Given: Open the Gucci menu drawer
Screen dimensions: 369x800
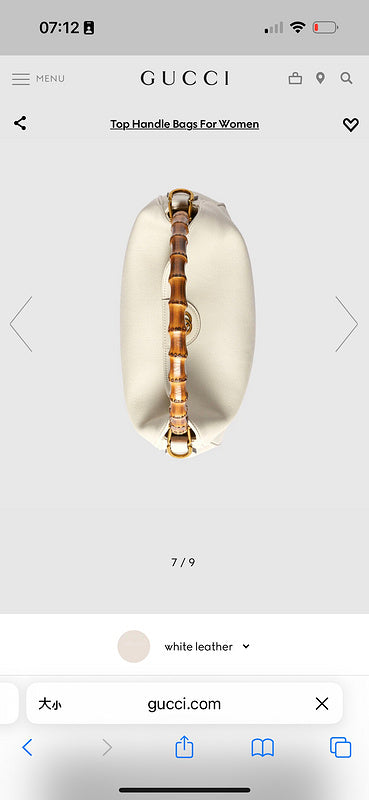Looking at the screenshot, I should [38, 79].
